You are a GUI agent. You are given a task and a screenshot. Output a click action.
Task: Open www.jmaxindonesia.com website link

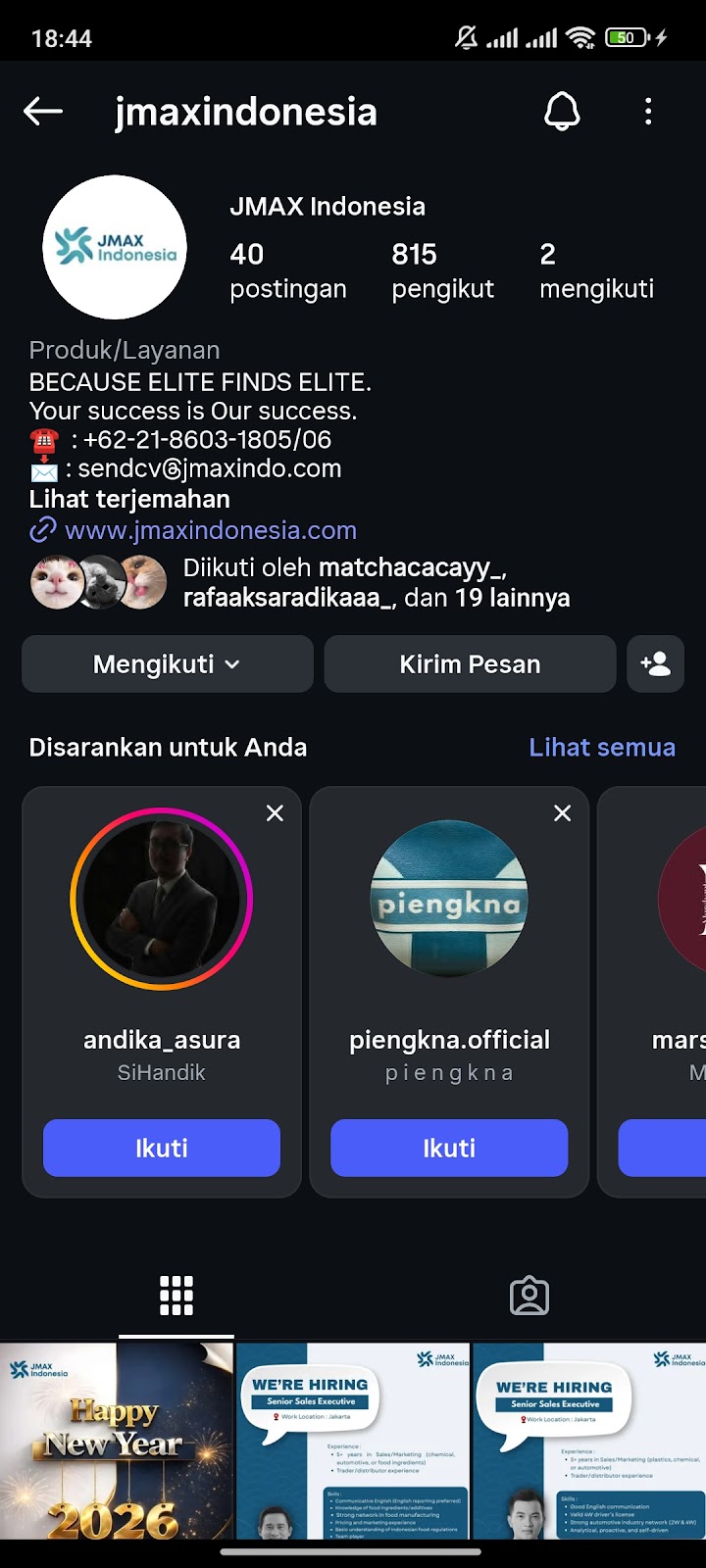(210, 530)
